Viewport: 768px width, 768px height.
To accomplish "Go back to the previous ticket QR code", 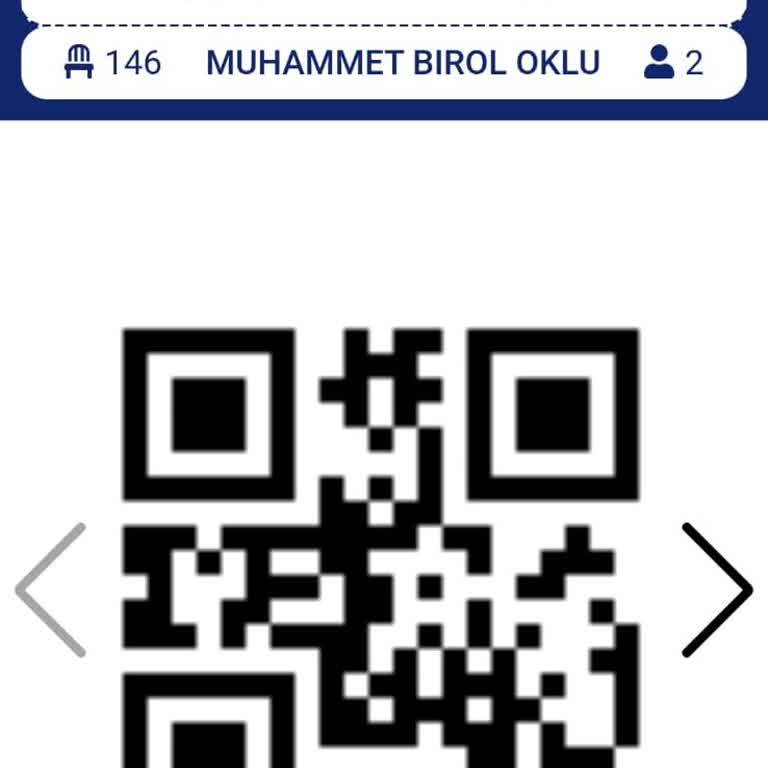I will click(51, 590).
